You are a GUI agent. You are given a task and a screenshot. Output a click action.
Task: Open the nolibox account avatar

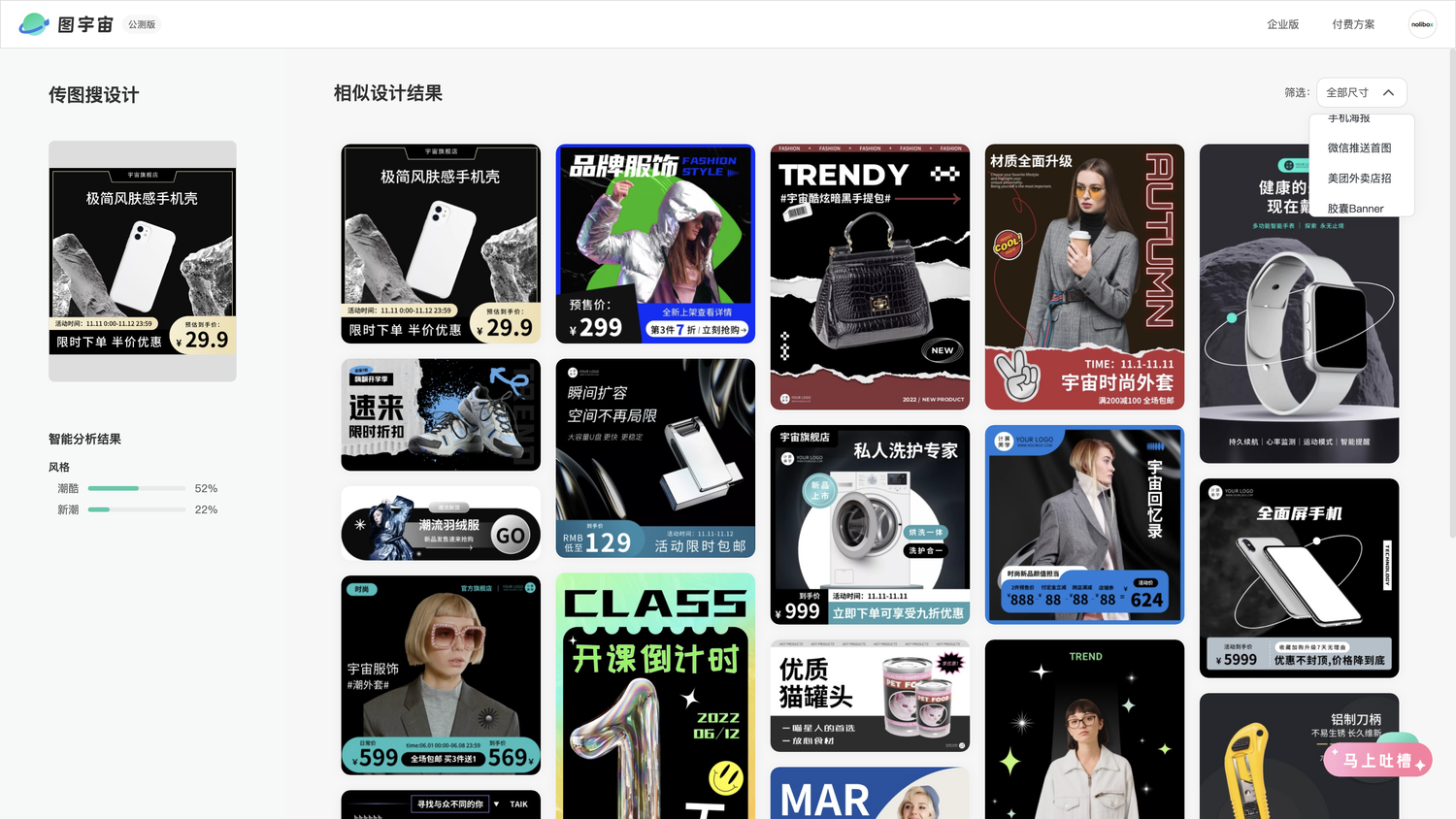click(x=1422, y=24)
